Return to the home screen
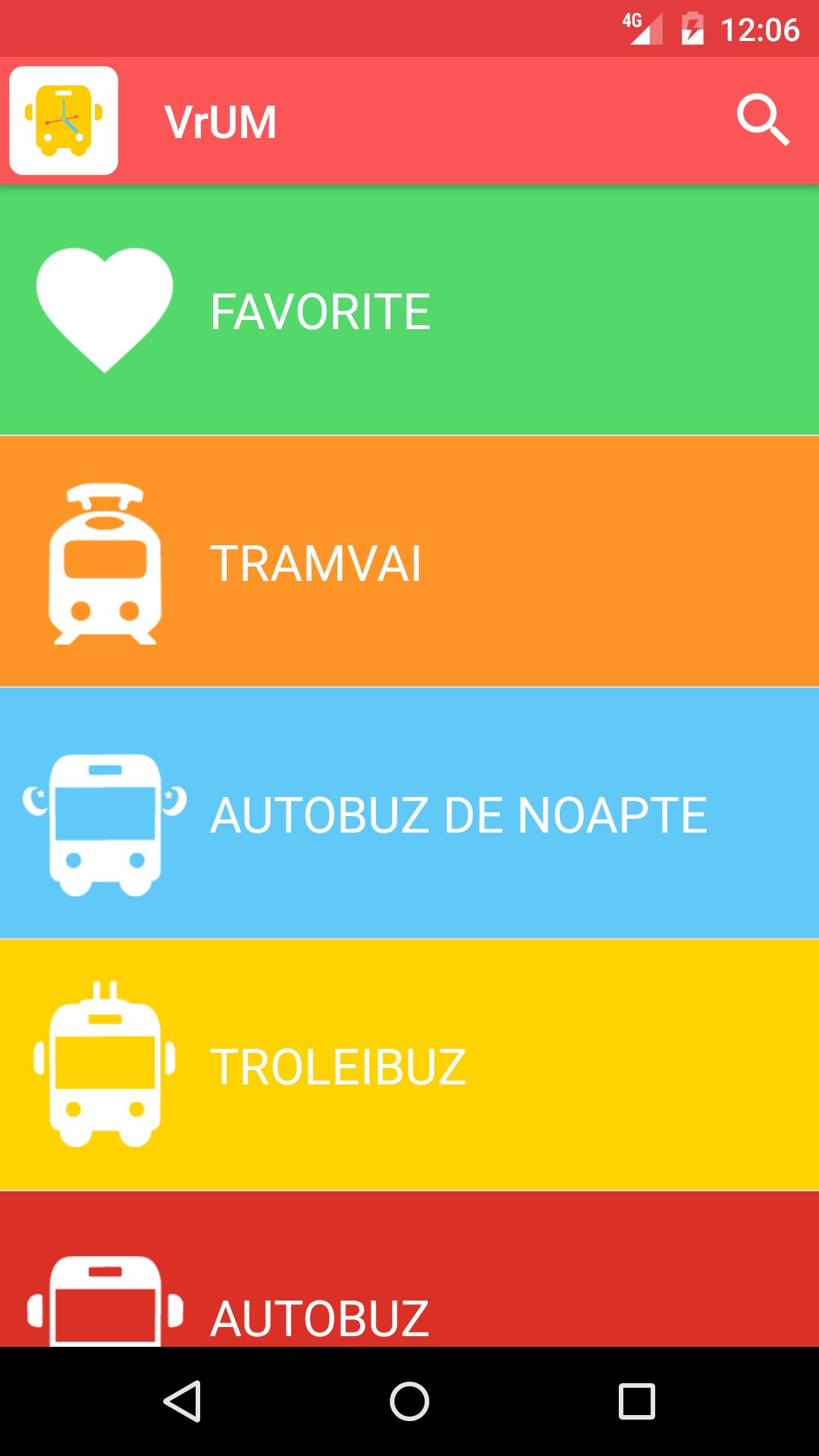Viewport: 819px width, 1456px height. click(x=409, y=1401)
